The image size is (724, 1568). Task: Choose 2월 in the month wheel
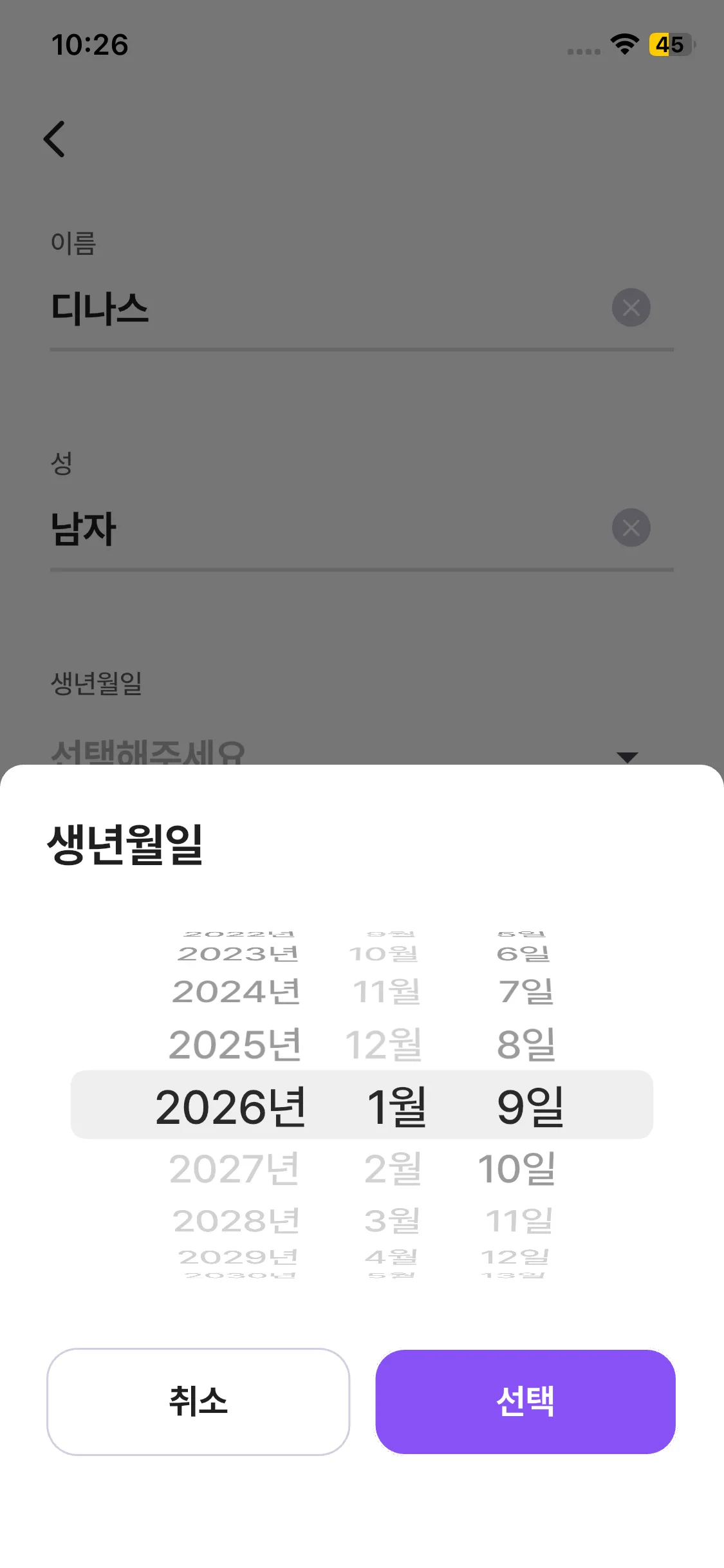pyautogui.click(x=393, y=1168)
